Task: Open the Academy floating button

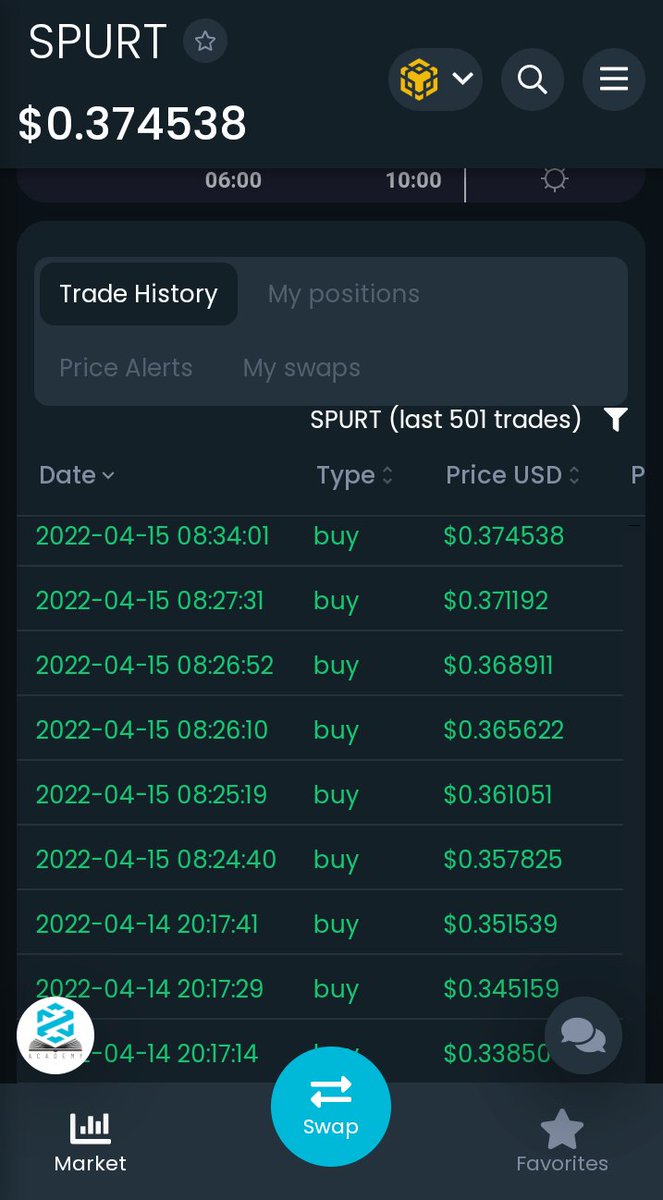Action: pos(55,1035)
